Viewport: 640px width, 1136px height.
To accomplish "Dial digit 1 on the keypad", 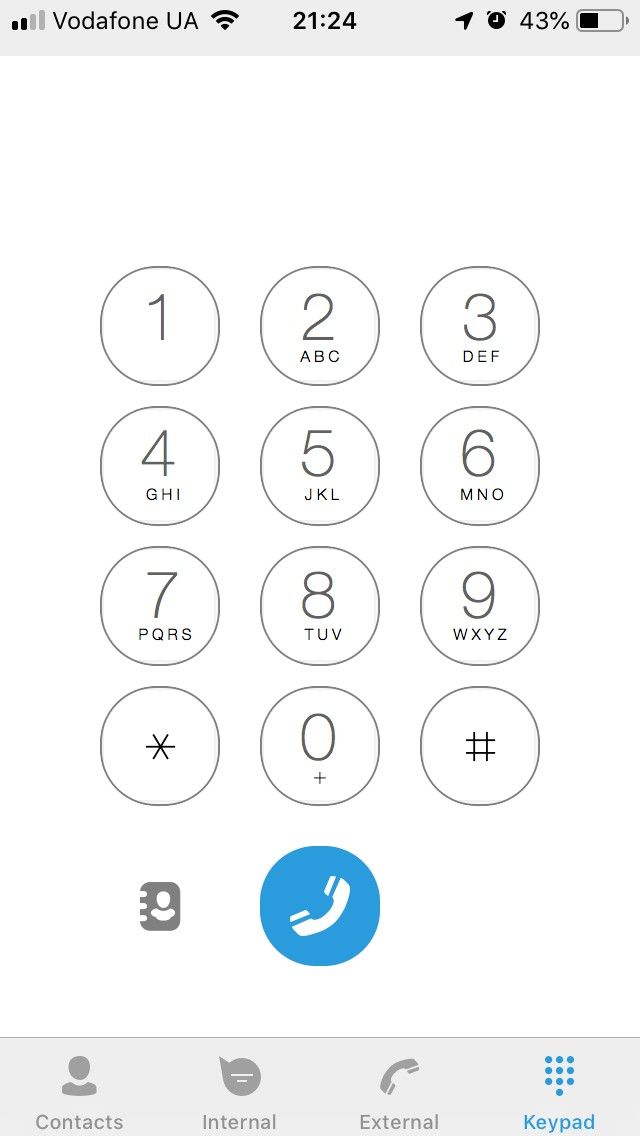I will (x=160, y=326).
